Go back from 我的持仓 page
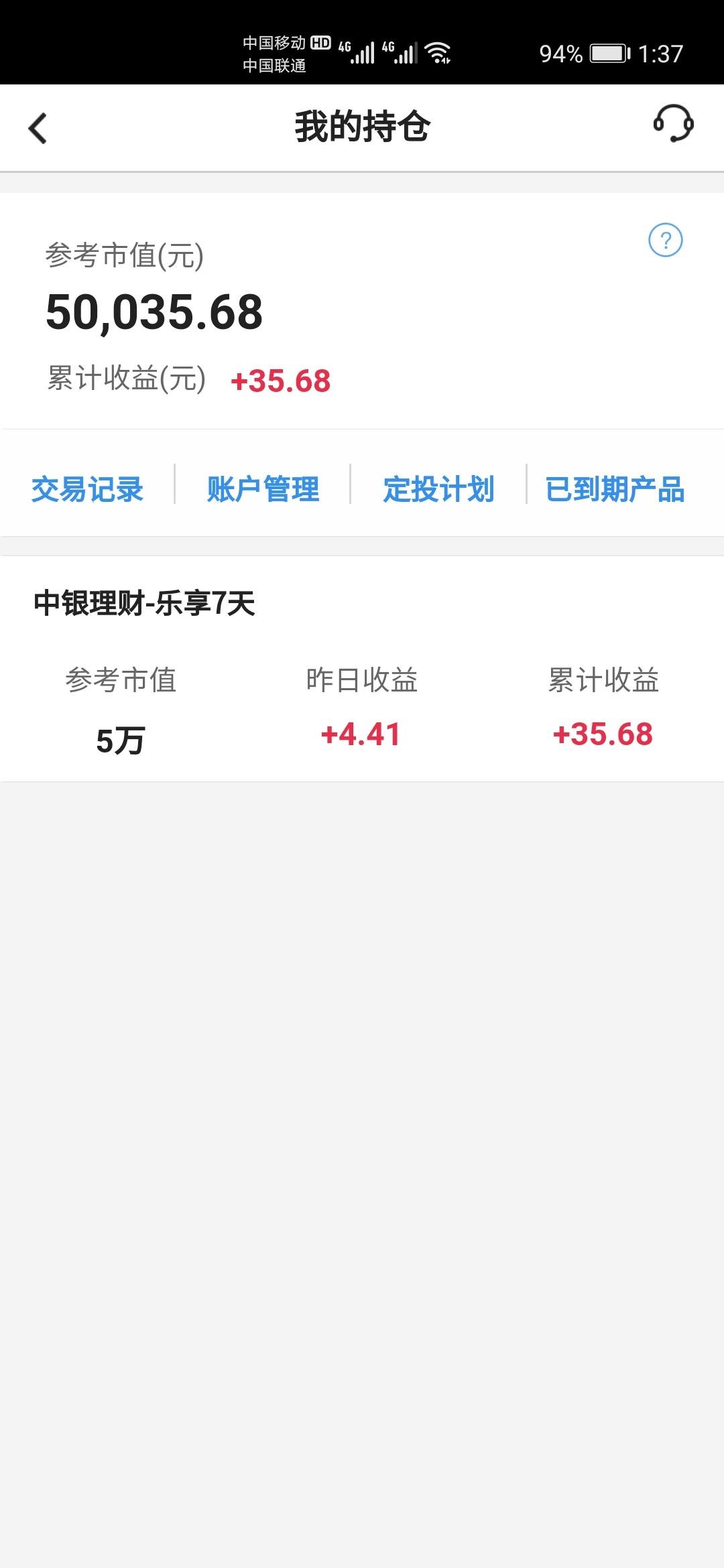 click(x=38, y=127)
